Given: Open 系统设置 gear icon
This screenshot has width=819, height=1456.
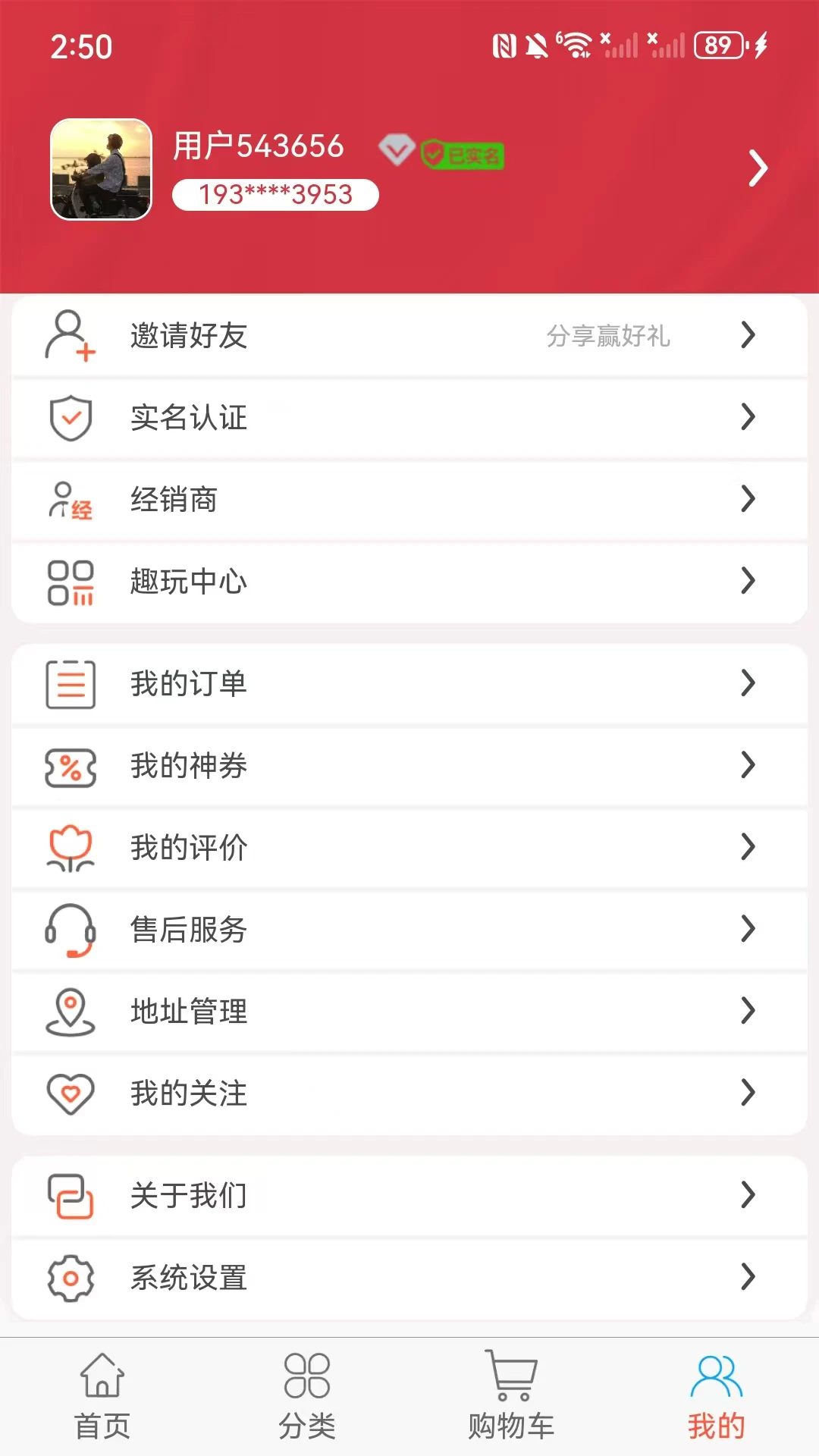Looking at the screenshot, I should (71, 1279).
